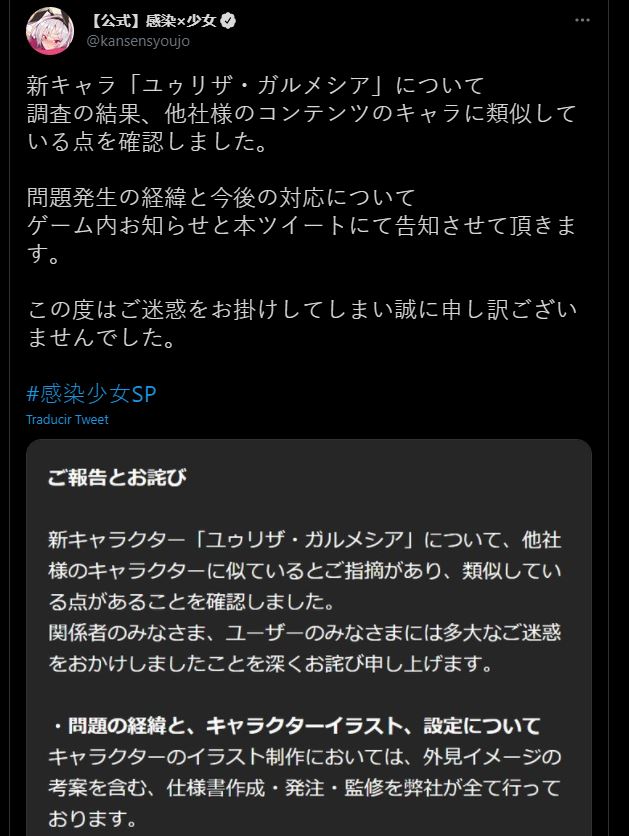Open the @kansensyoujo account handle
Image resolution: width=629 pixels, height=836 pixels.
click(140, 41)
